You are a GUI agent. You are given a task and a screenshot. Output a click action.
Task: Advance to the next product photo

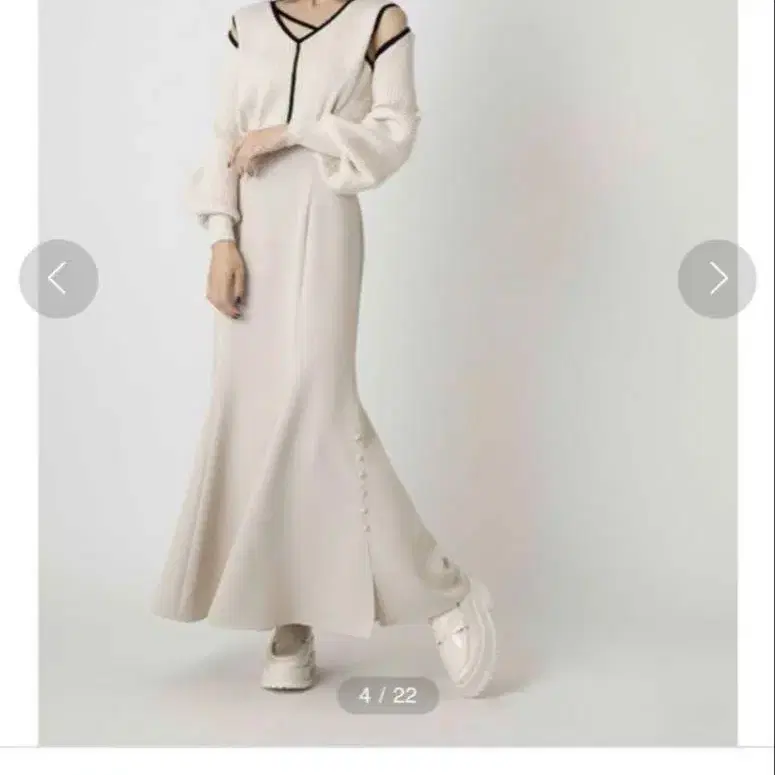pos(717,279)
